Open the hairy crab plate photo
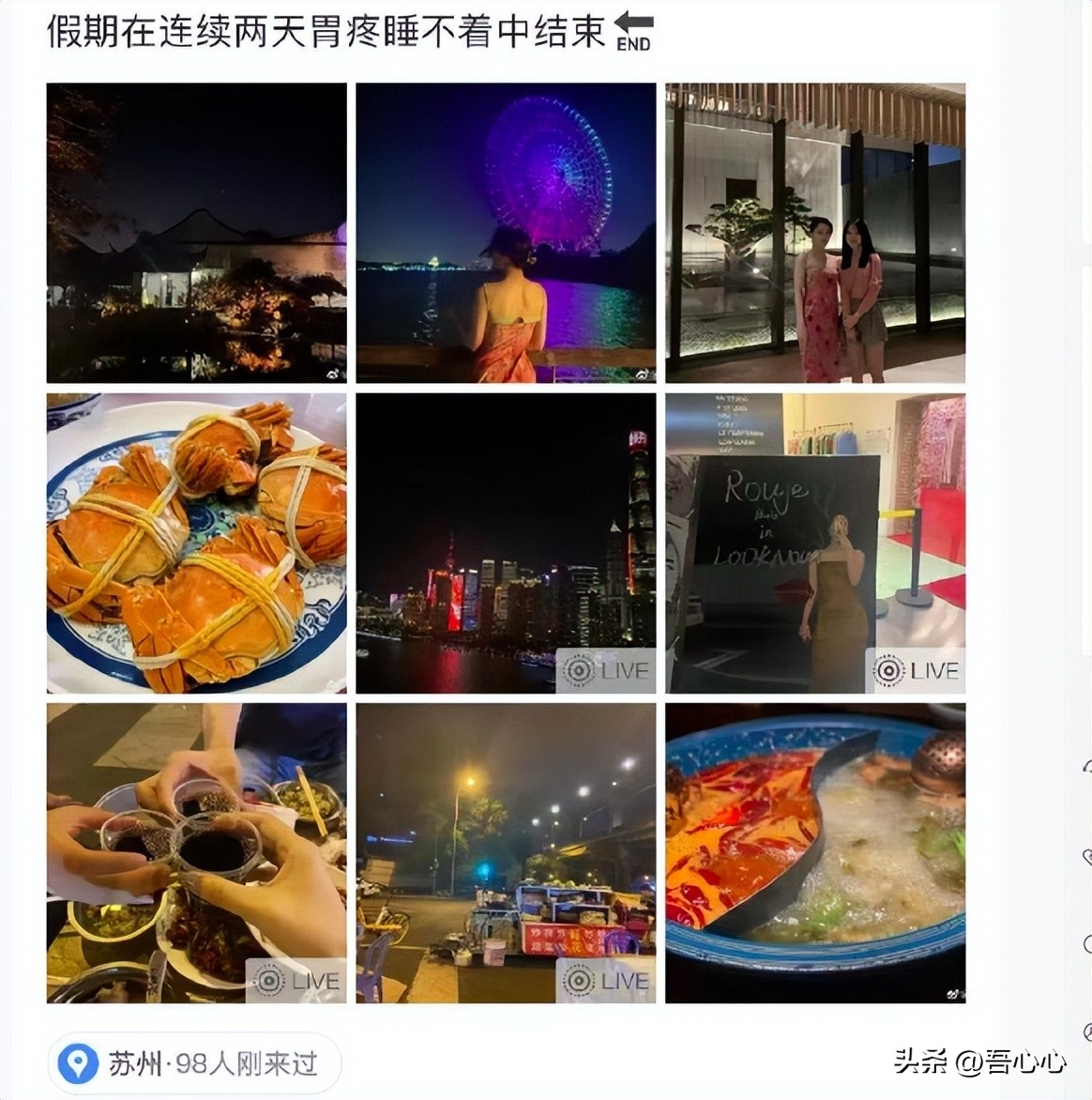This screenshot has height=1100, width=1092. [196, 542]
